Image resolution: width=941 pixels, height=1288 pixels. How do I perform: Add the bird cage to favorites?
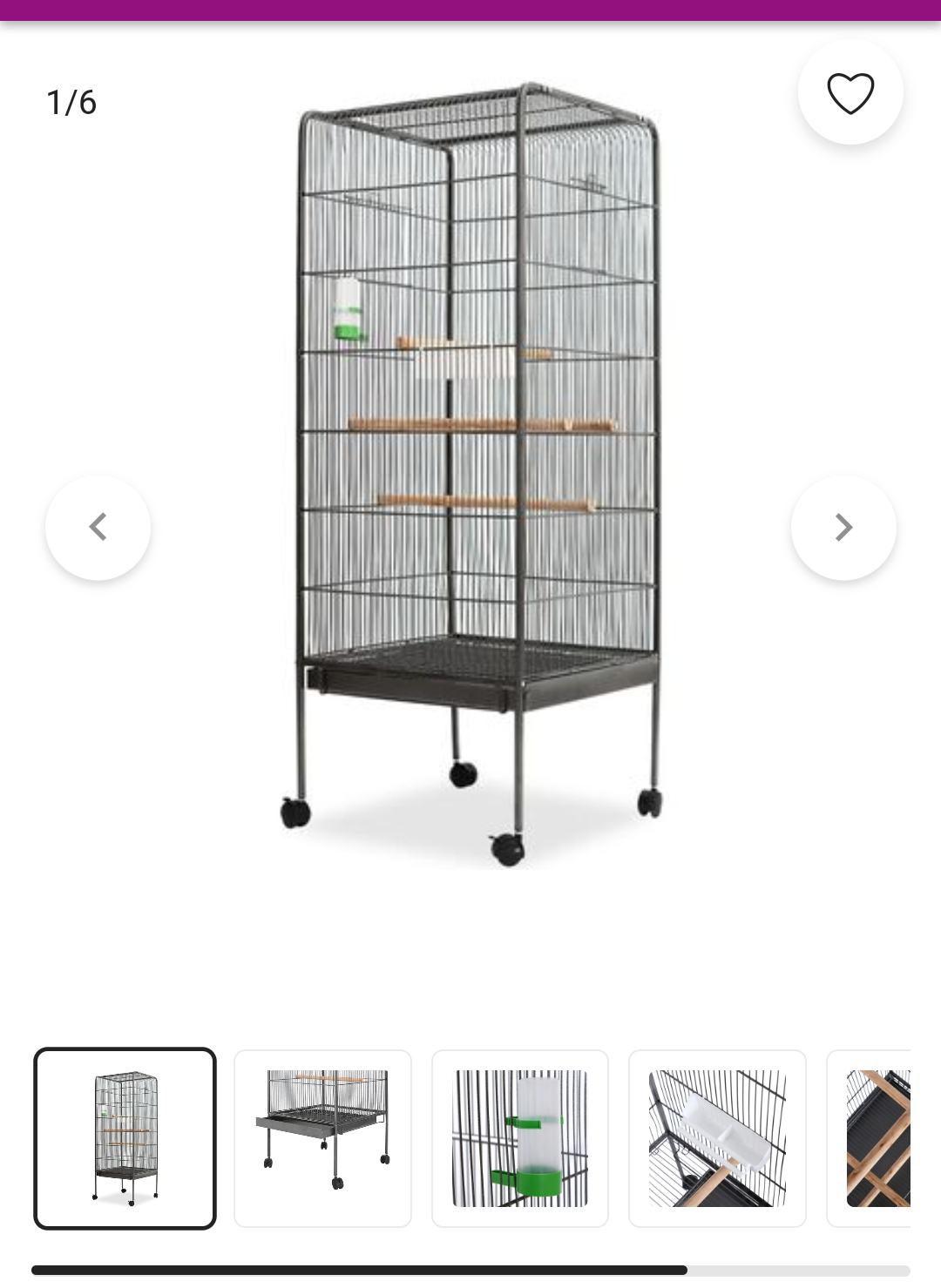click(850, 93)
